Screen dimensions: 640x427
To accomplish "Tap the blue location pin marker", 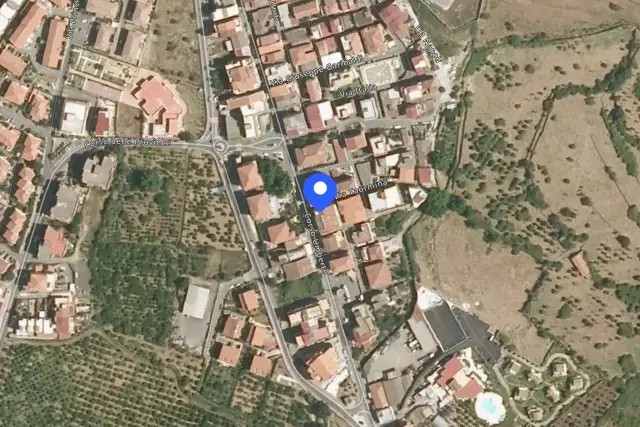I will pos(320,191).
